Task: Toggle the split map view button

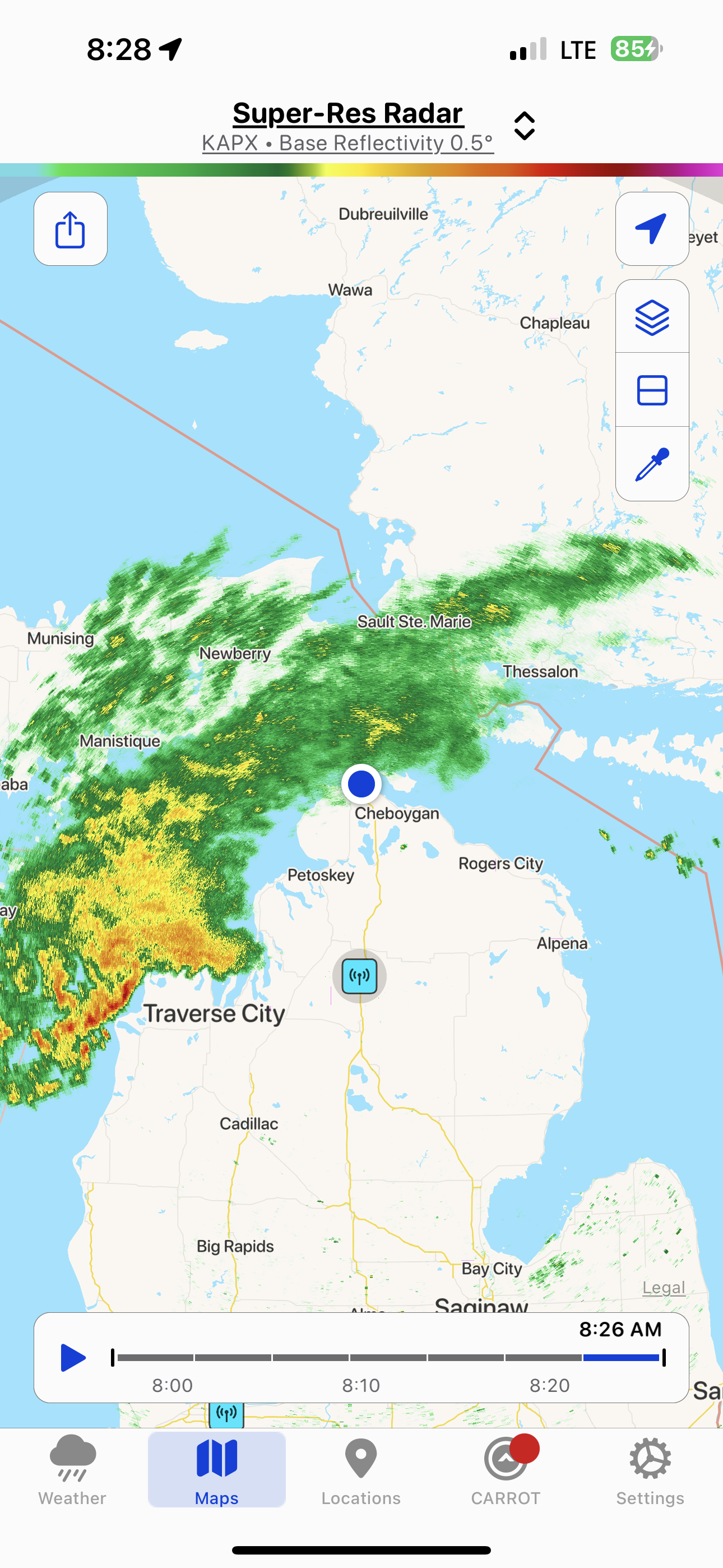Action: [x=652, y=390]
